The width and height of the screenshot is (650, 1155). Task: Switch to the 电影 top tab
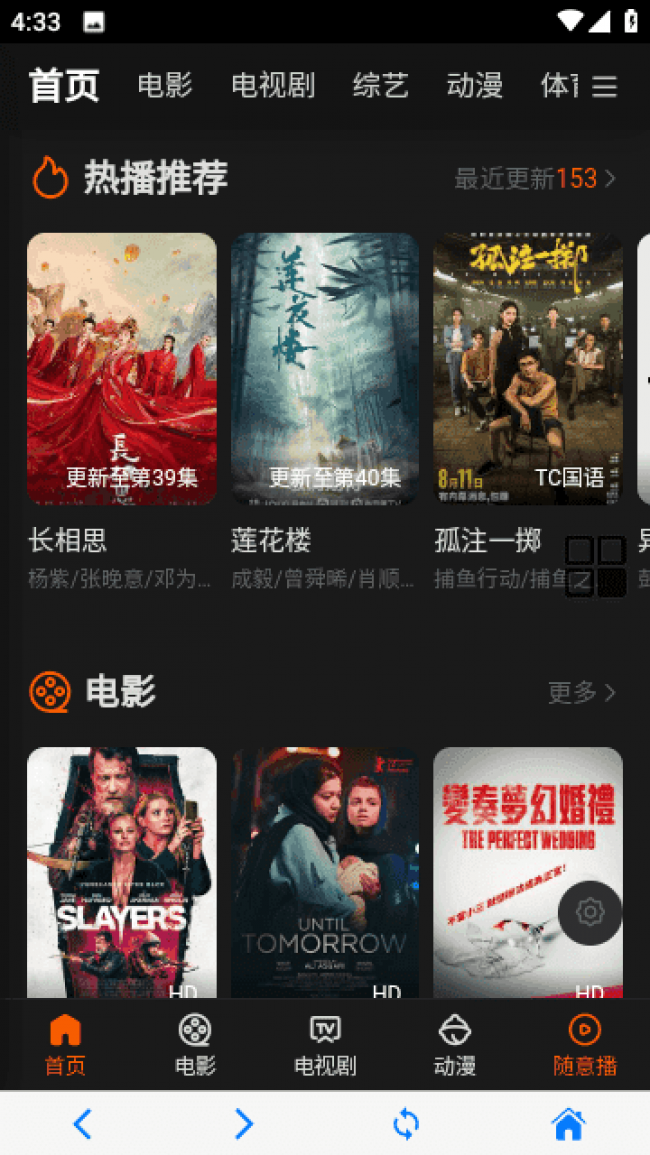pos(165,86)
